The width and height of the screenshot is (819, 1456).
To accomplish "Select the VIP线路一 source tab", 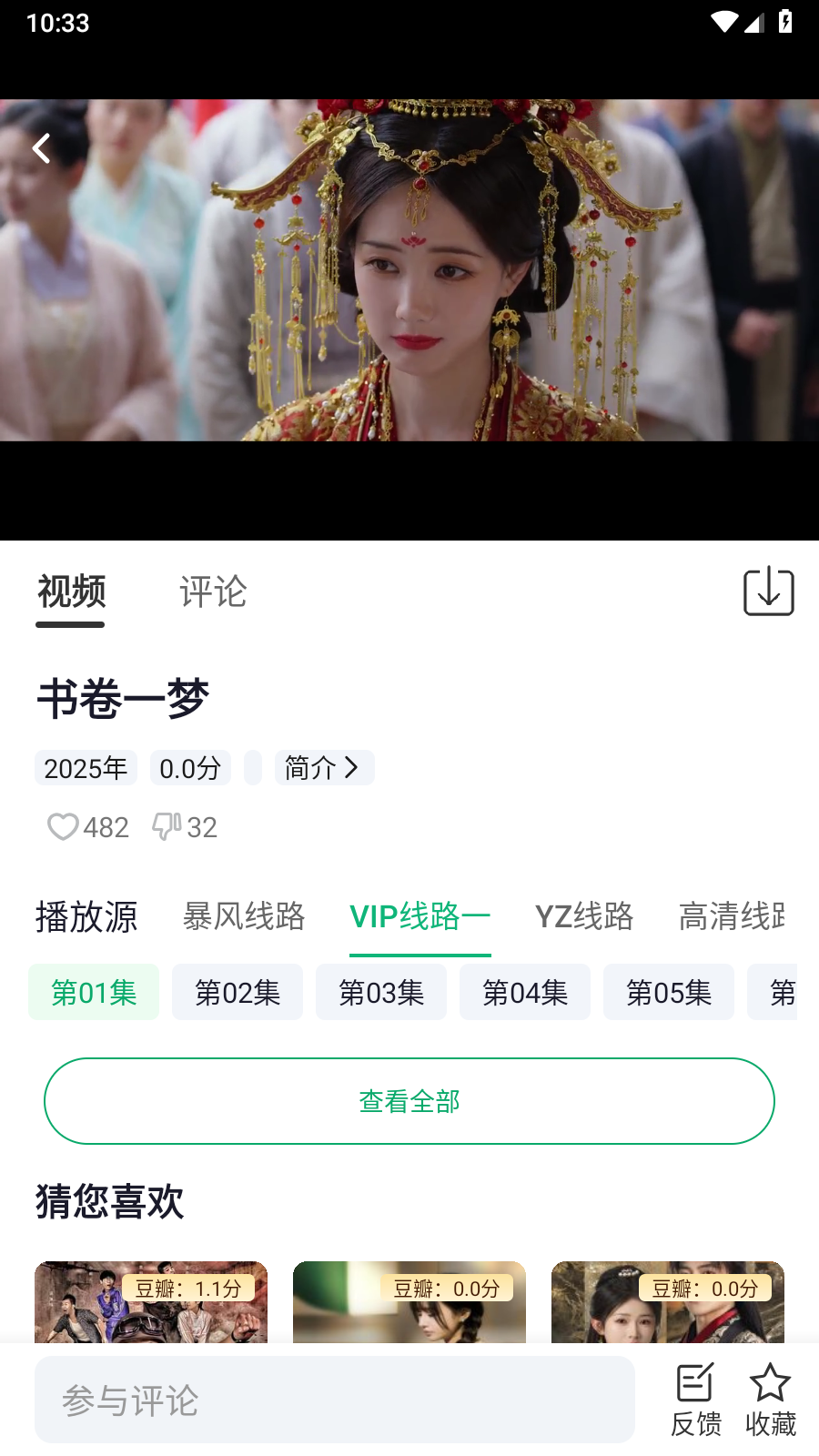I will click(x=420, y=916).
